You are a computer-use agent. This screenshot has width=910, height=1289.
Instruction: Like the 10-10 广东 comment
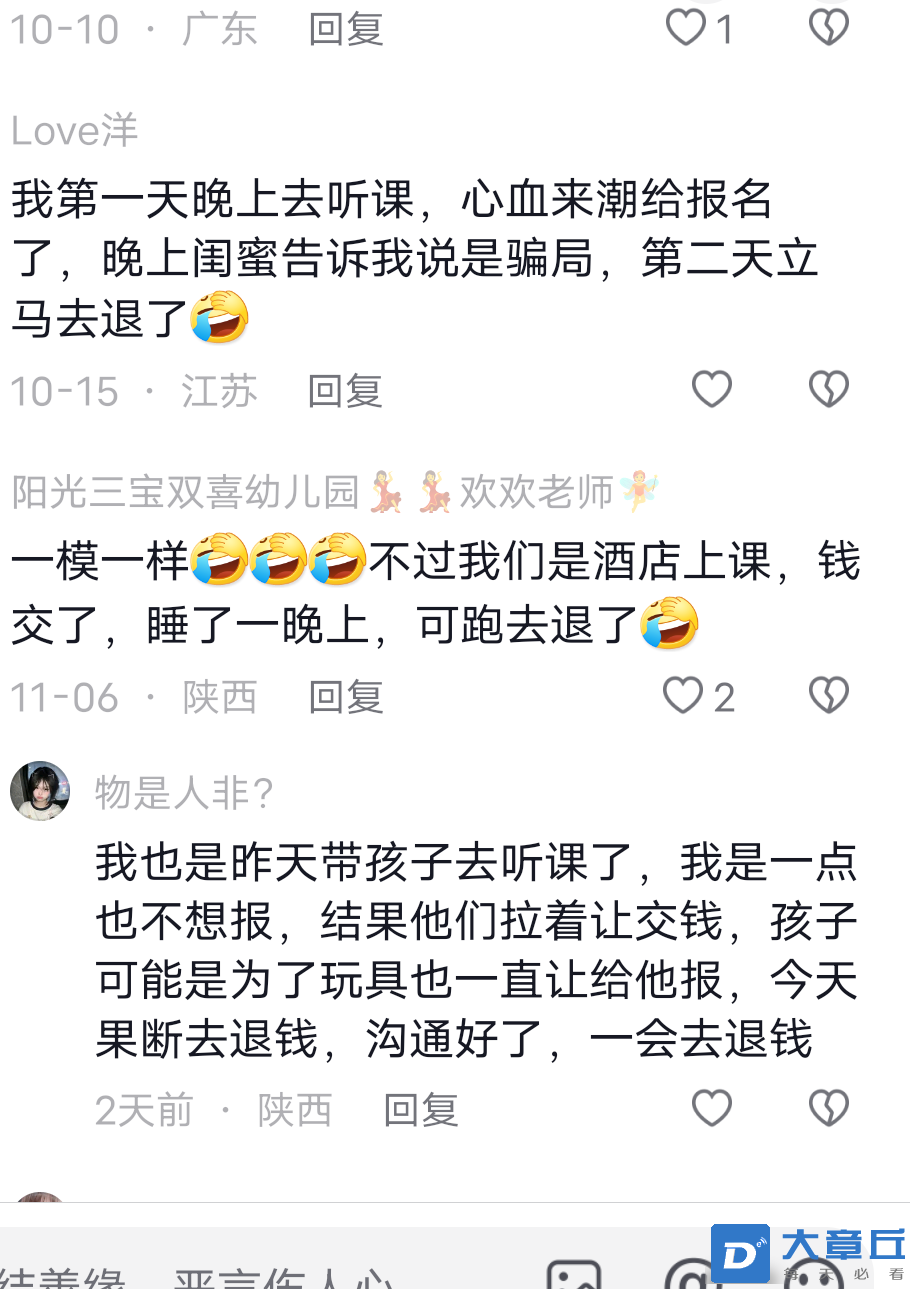(687, 28)
